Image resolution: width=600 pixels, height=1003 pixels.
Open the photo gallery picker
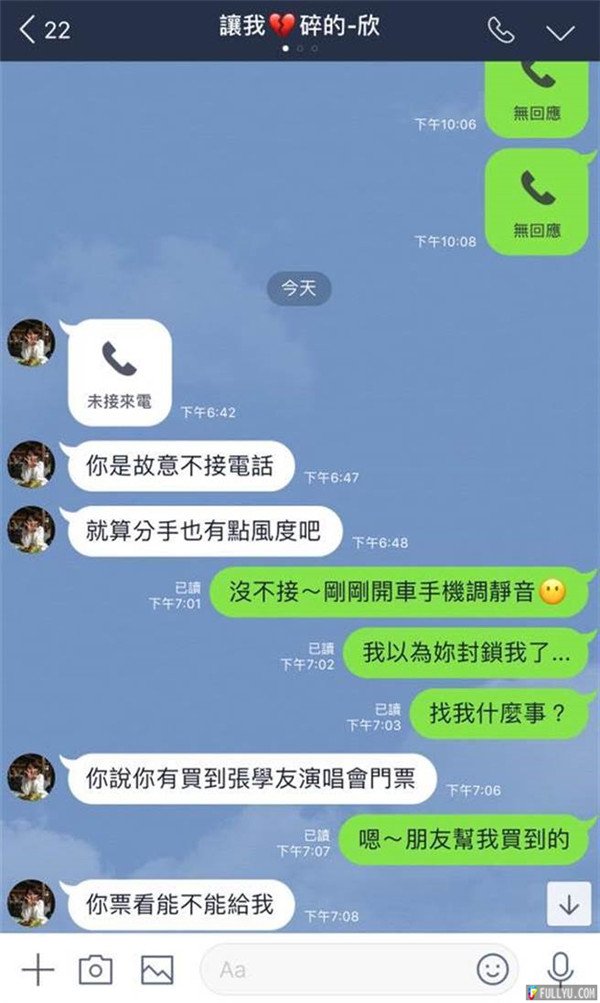(157, 968)
